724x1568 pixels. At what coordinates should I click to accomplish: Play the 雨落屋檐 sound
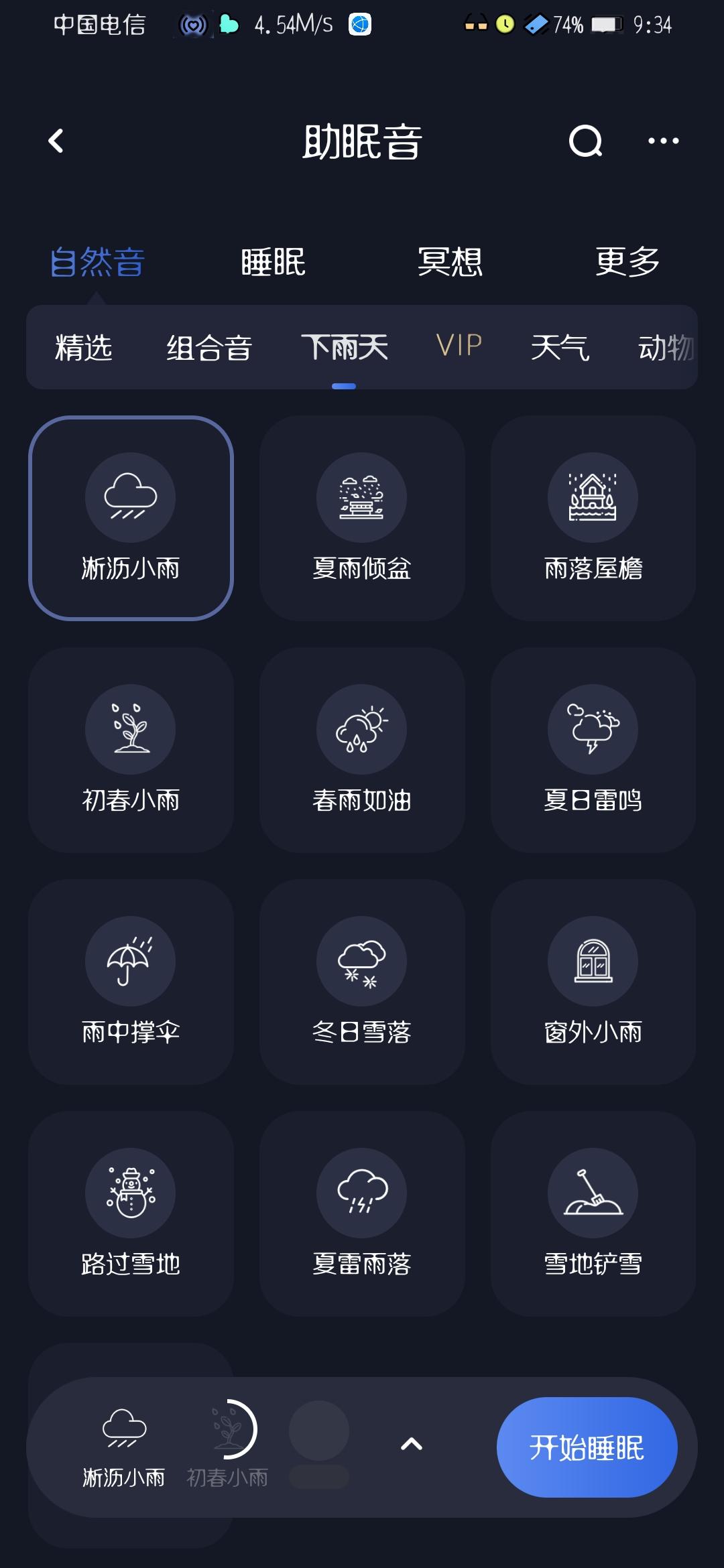click(593, 518)
